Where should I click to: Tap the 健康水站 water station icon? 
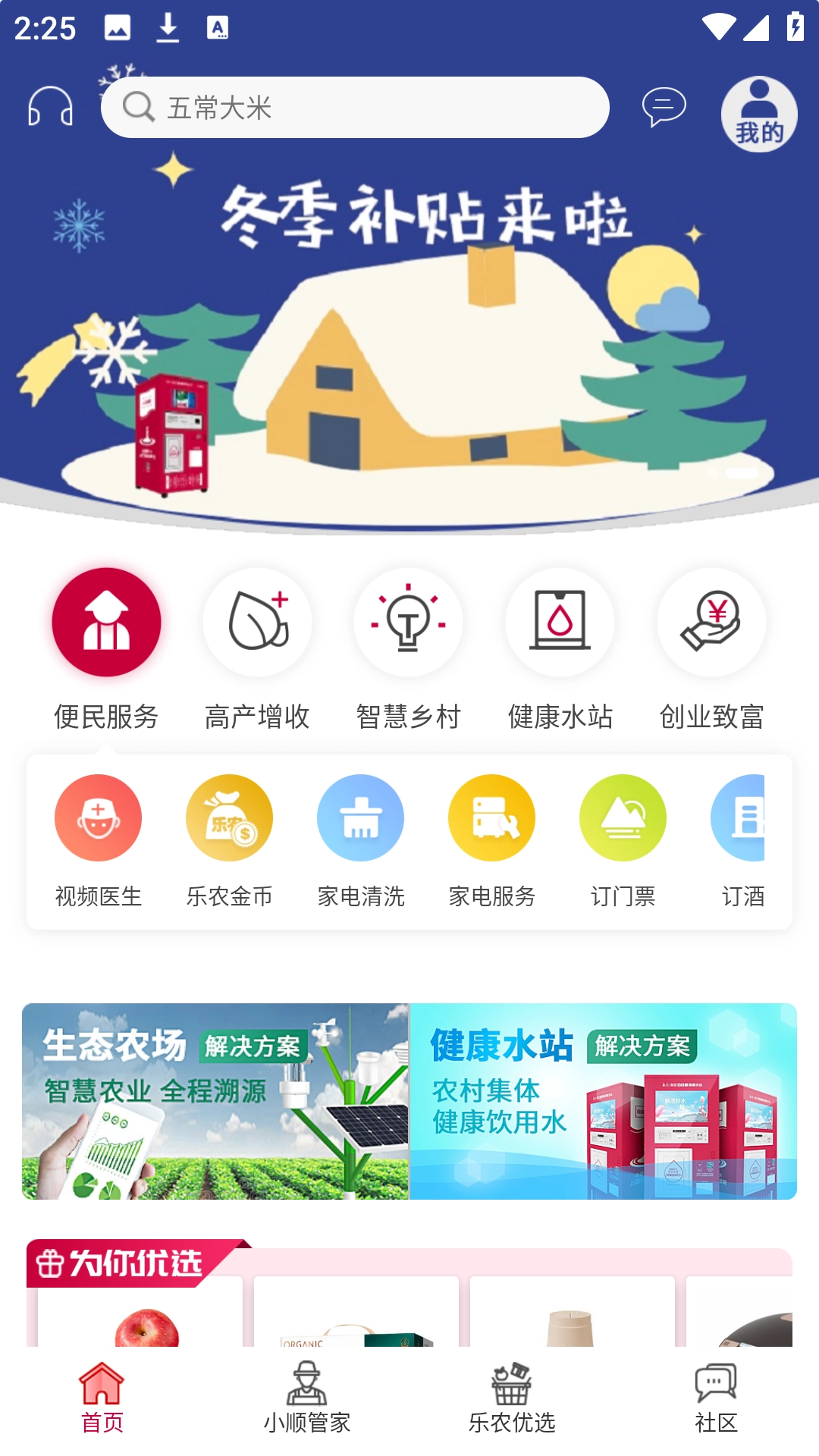click(560, 622)
